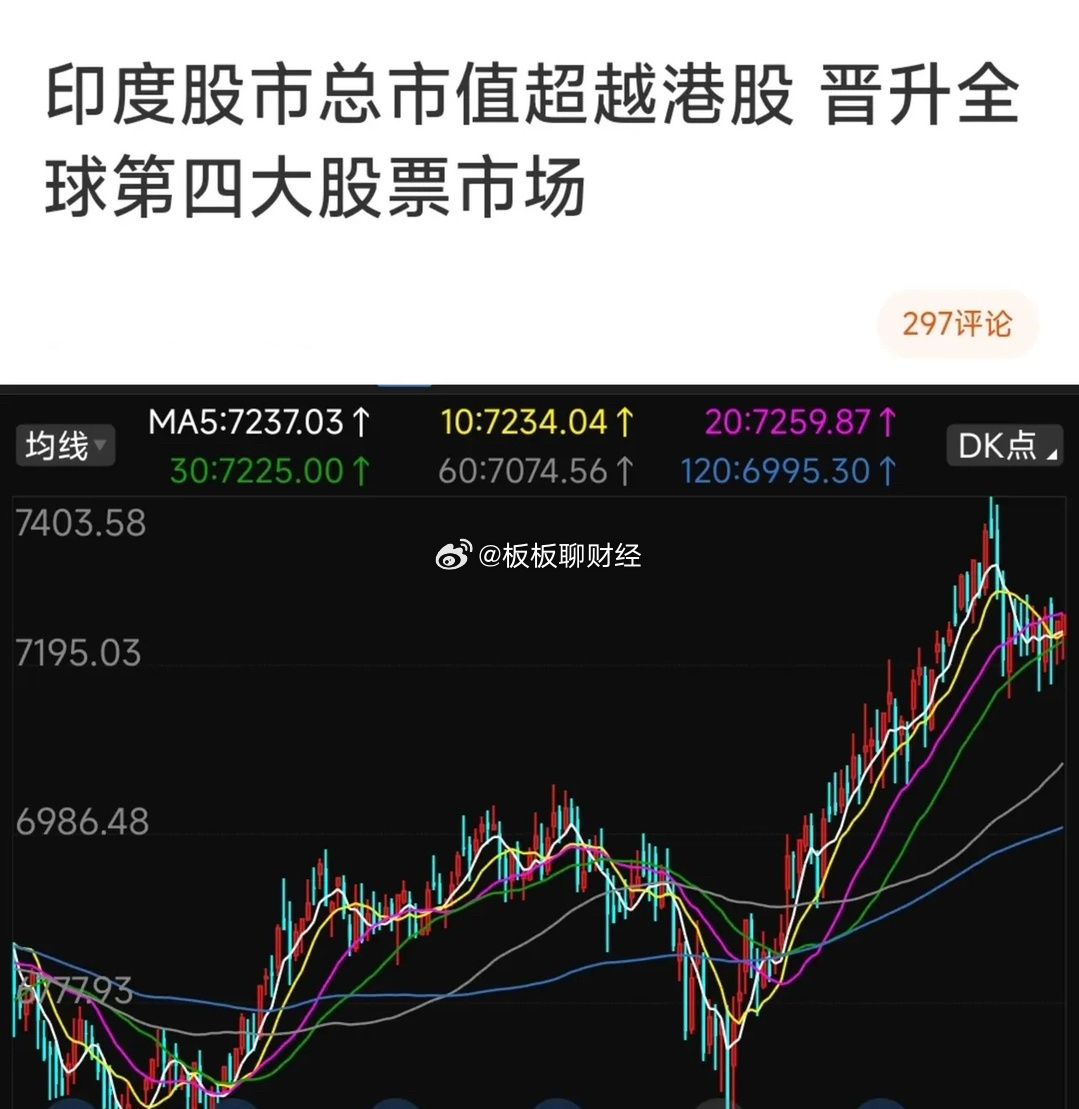Open the 297 comments

957,324
